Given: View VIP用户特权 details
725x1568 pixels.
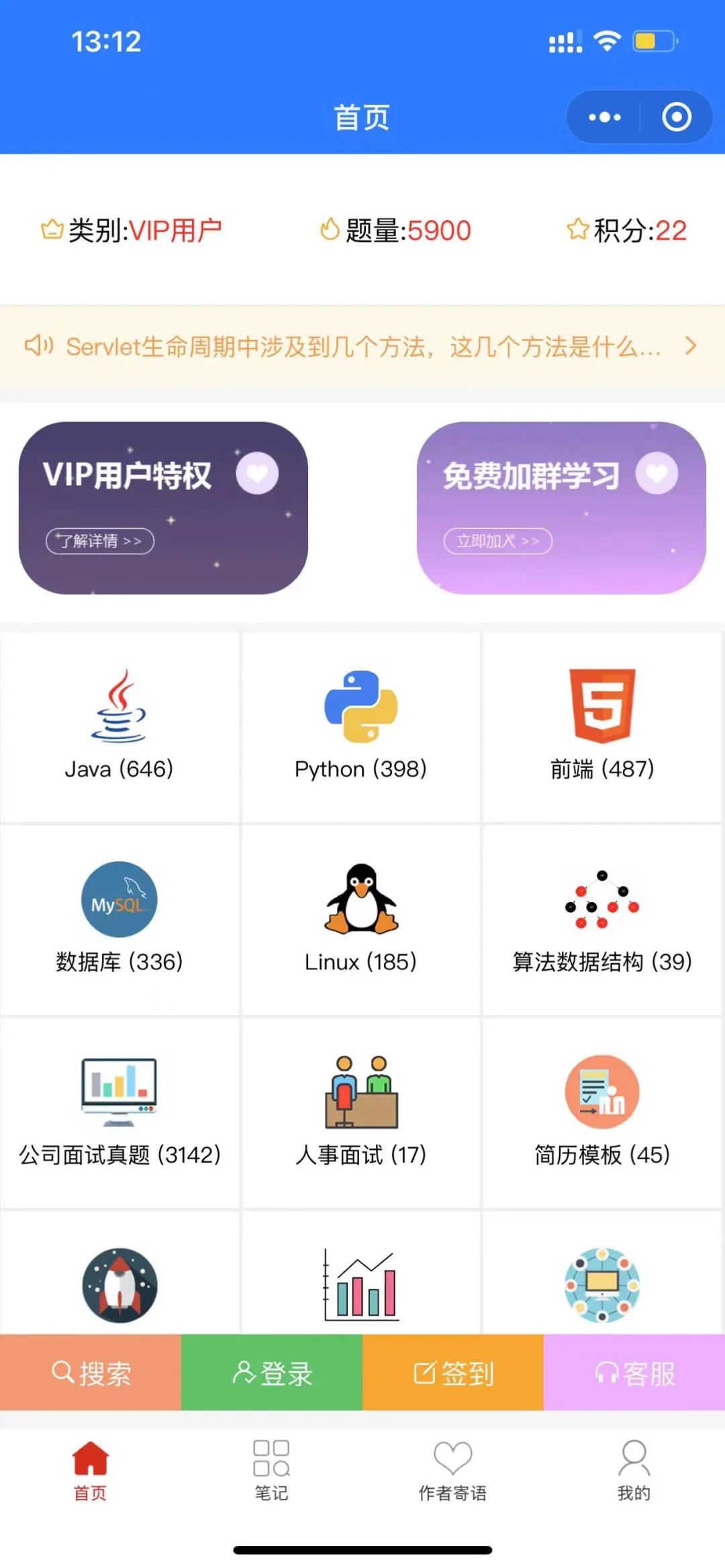Looking at the screenshot, I should 100,541.
